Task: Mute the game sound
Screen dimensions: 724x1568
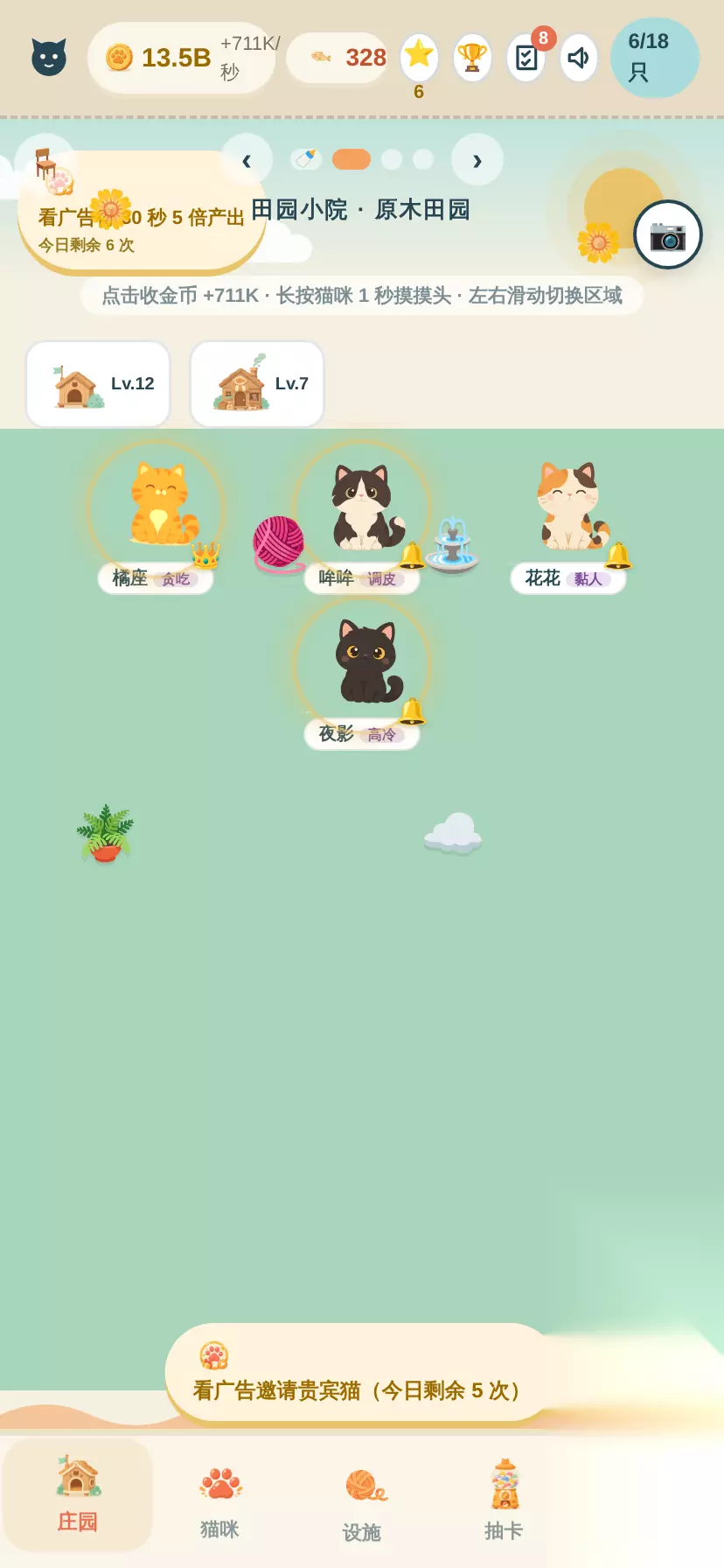Action: point(579,58)
